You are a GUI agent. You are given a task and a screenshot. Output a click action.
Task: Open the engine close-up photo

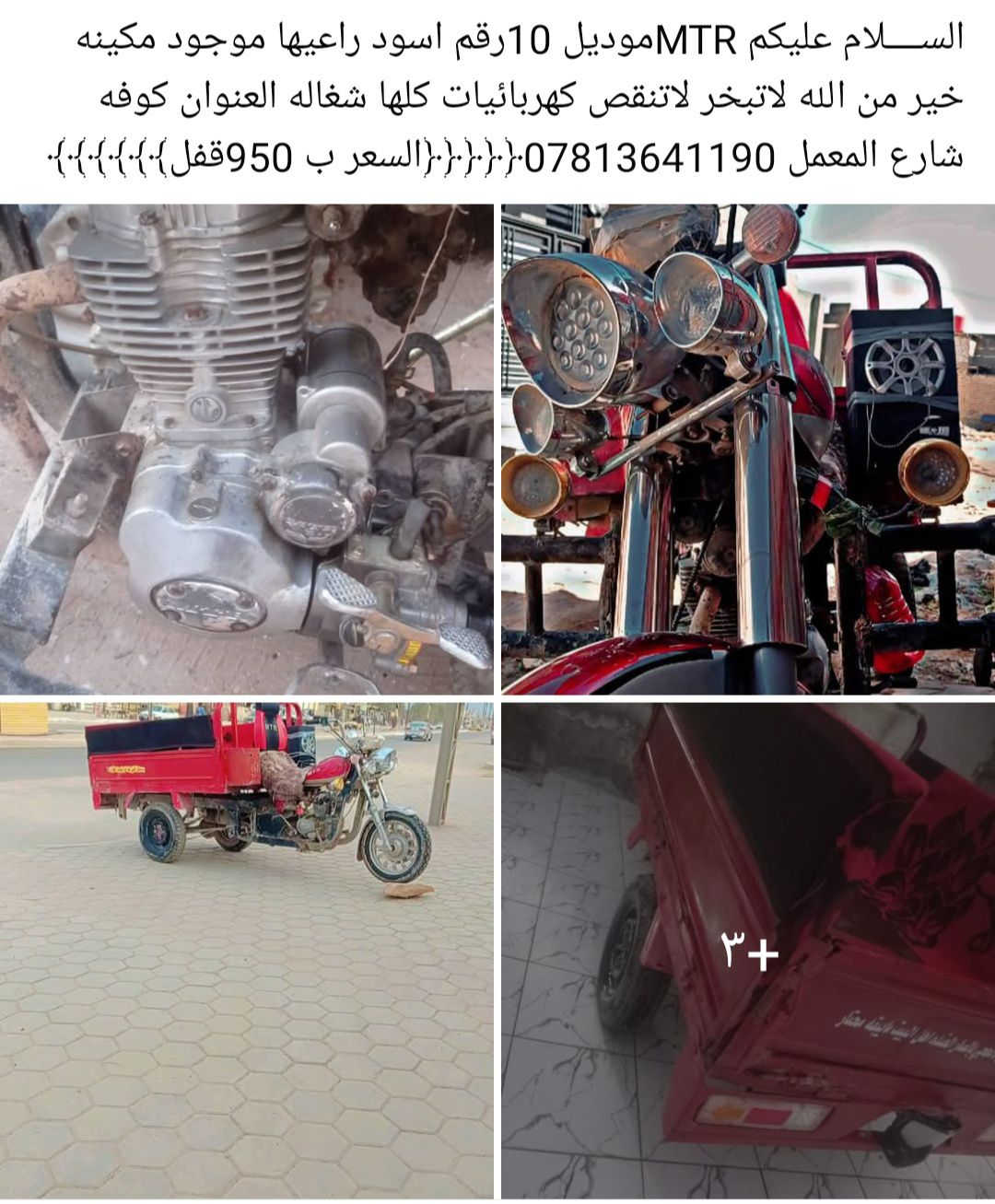click(x=246, y=449)
